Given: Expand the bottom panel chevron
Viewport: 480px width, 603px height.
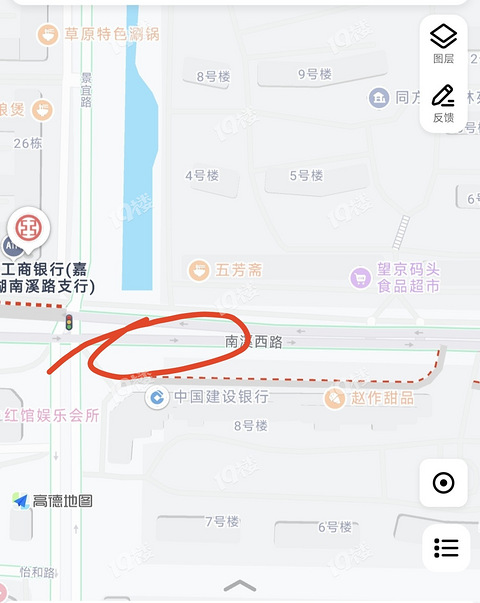Looking at the screenshot, I should [x=240, y=586].
